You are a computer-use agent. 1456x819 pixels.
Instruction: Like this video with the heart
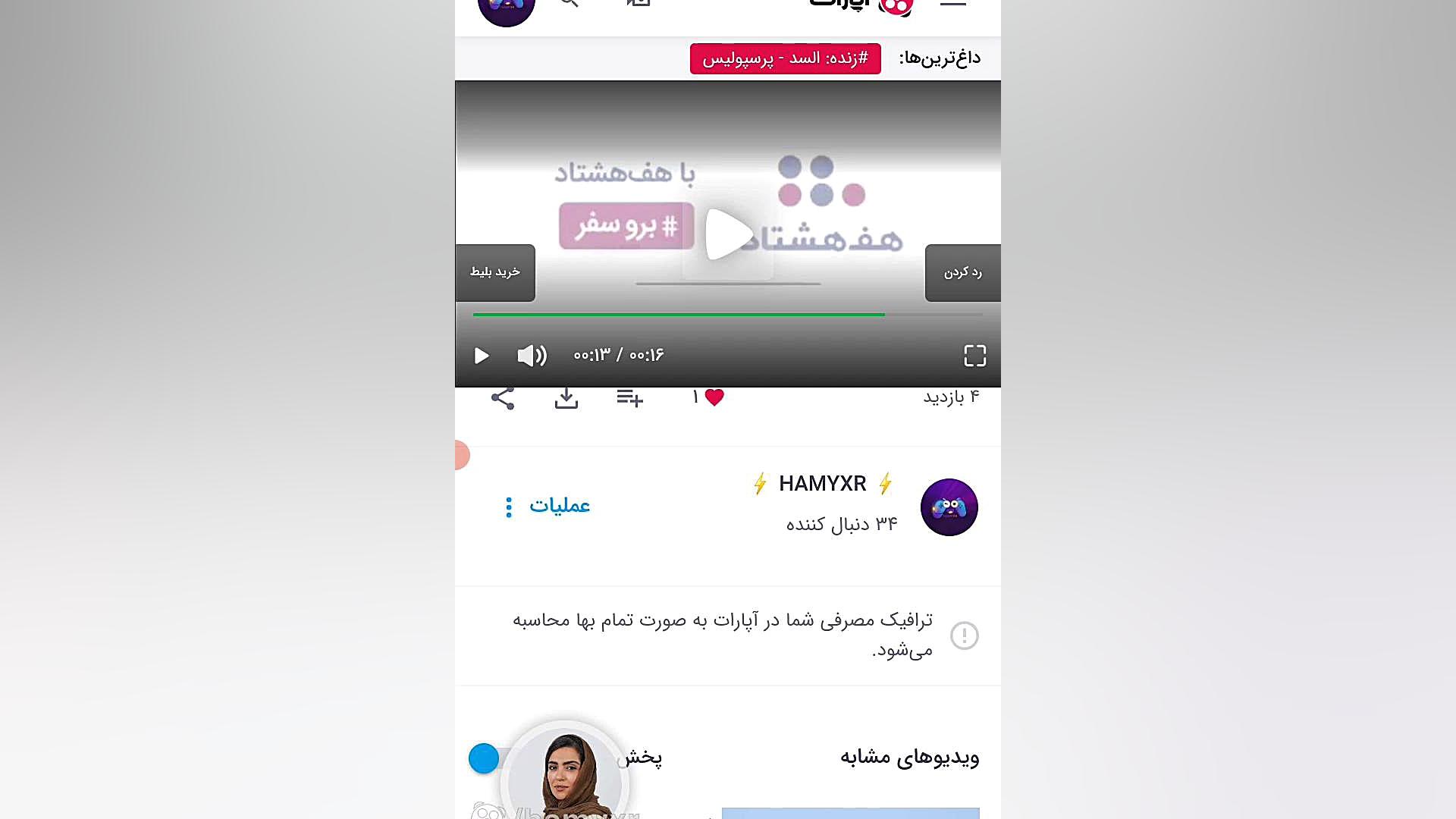(x=714, y=397)
